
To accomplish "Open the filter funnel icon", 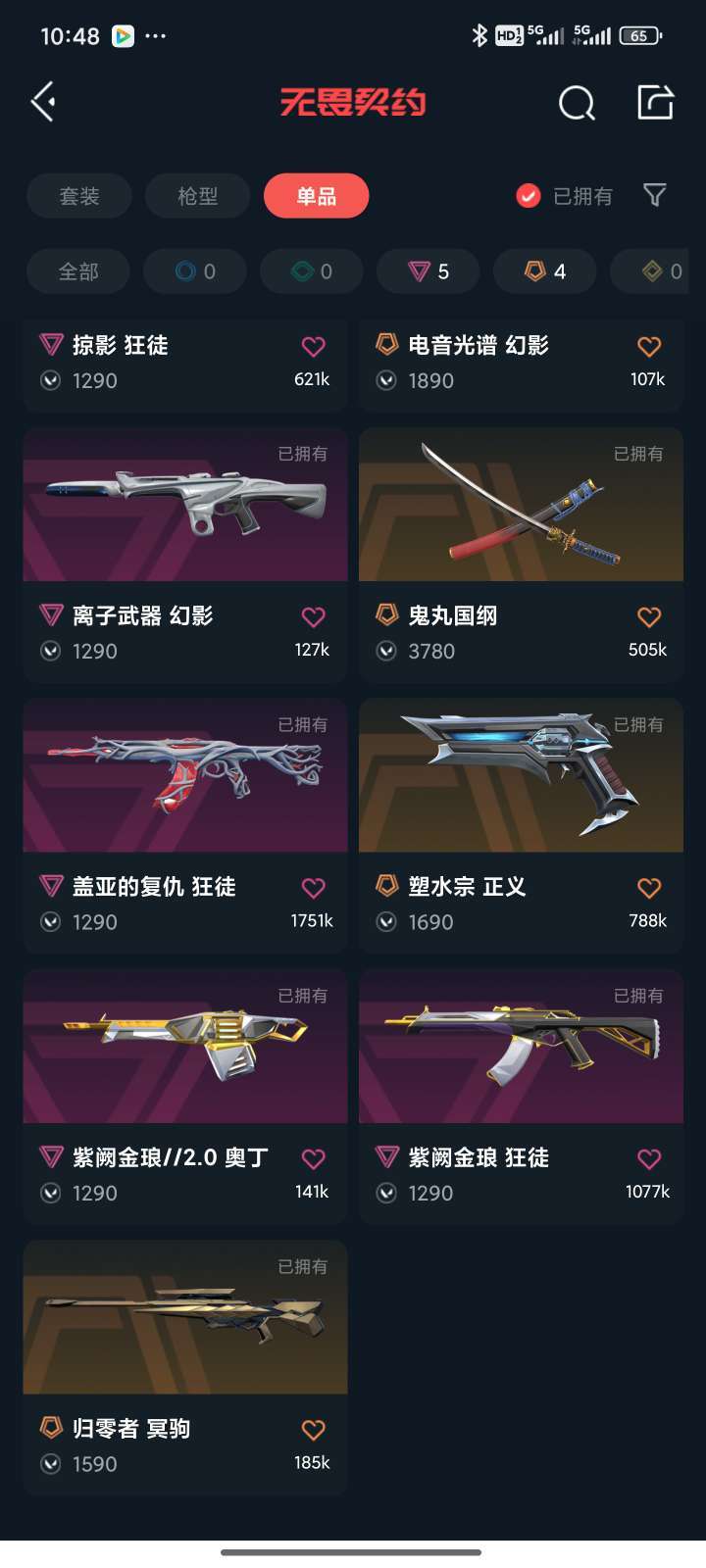I will coord(655,195).
